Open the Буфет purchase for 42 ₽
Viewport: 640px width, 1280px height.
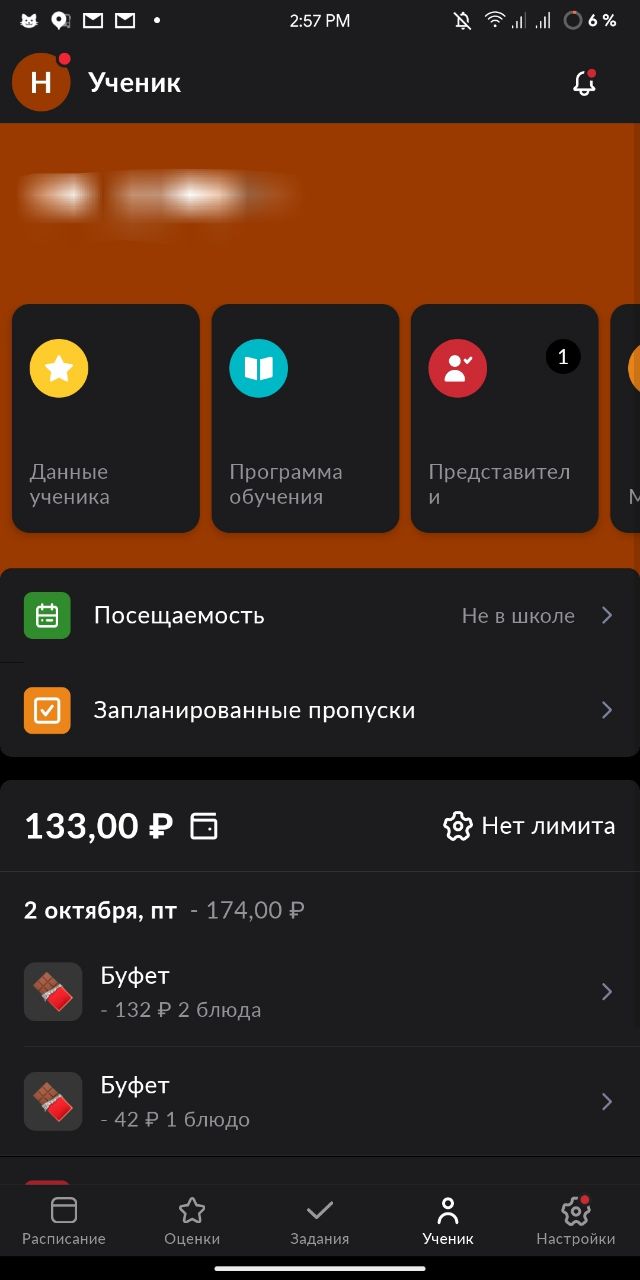320,1102
